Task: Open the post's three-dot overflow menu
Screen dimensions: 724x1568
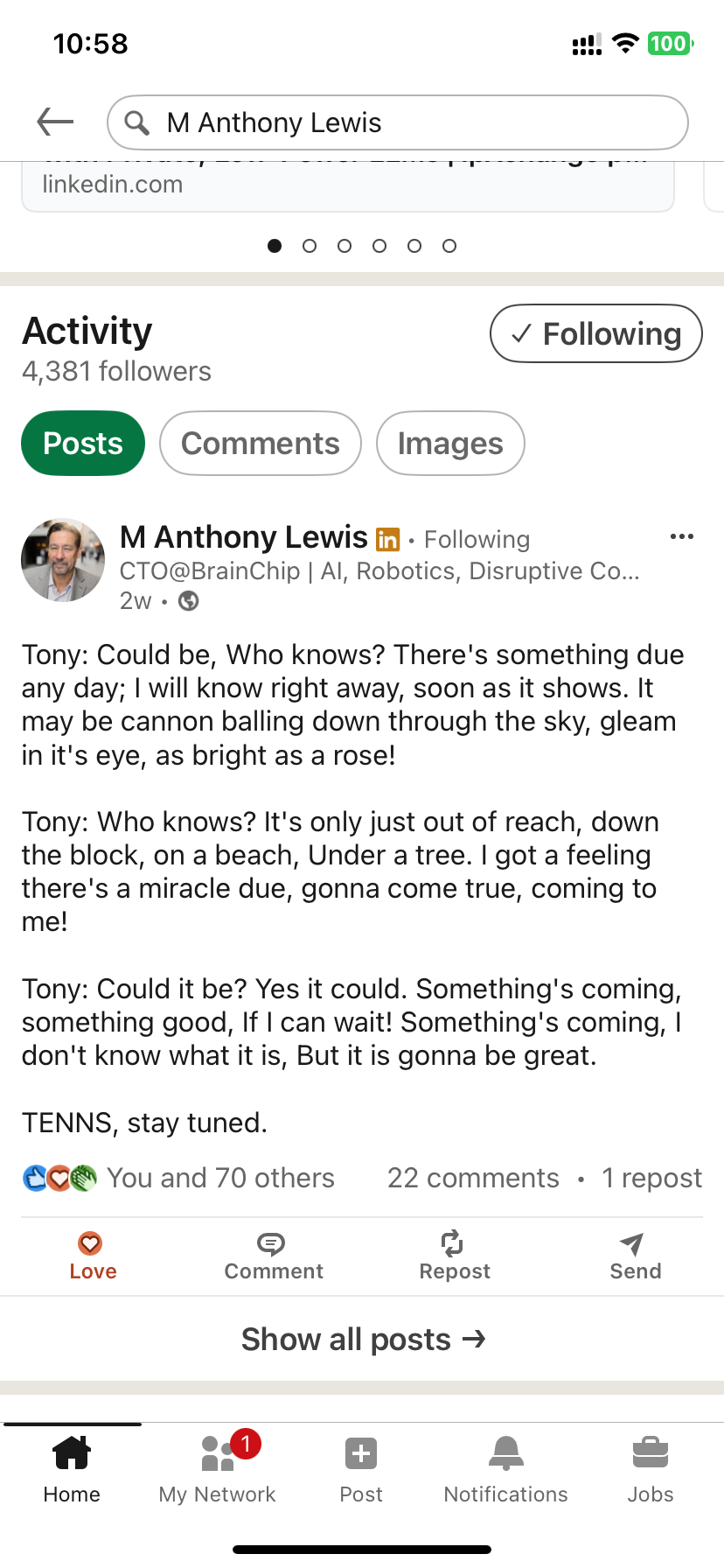Action: coord(681,536)
